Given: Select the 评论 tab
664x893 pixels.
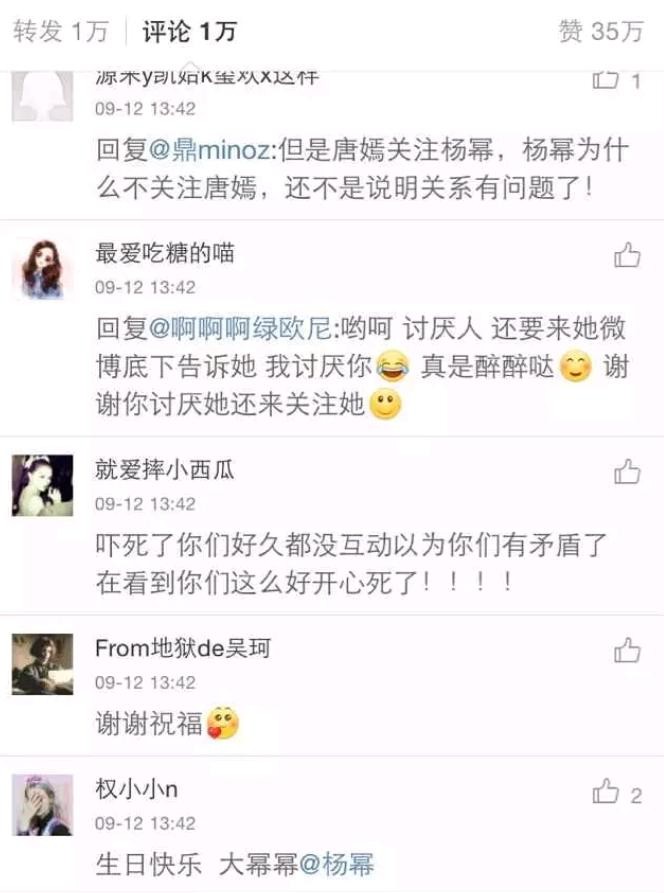Looking at the screenshot, I should [x=189, y=32].
